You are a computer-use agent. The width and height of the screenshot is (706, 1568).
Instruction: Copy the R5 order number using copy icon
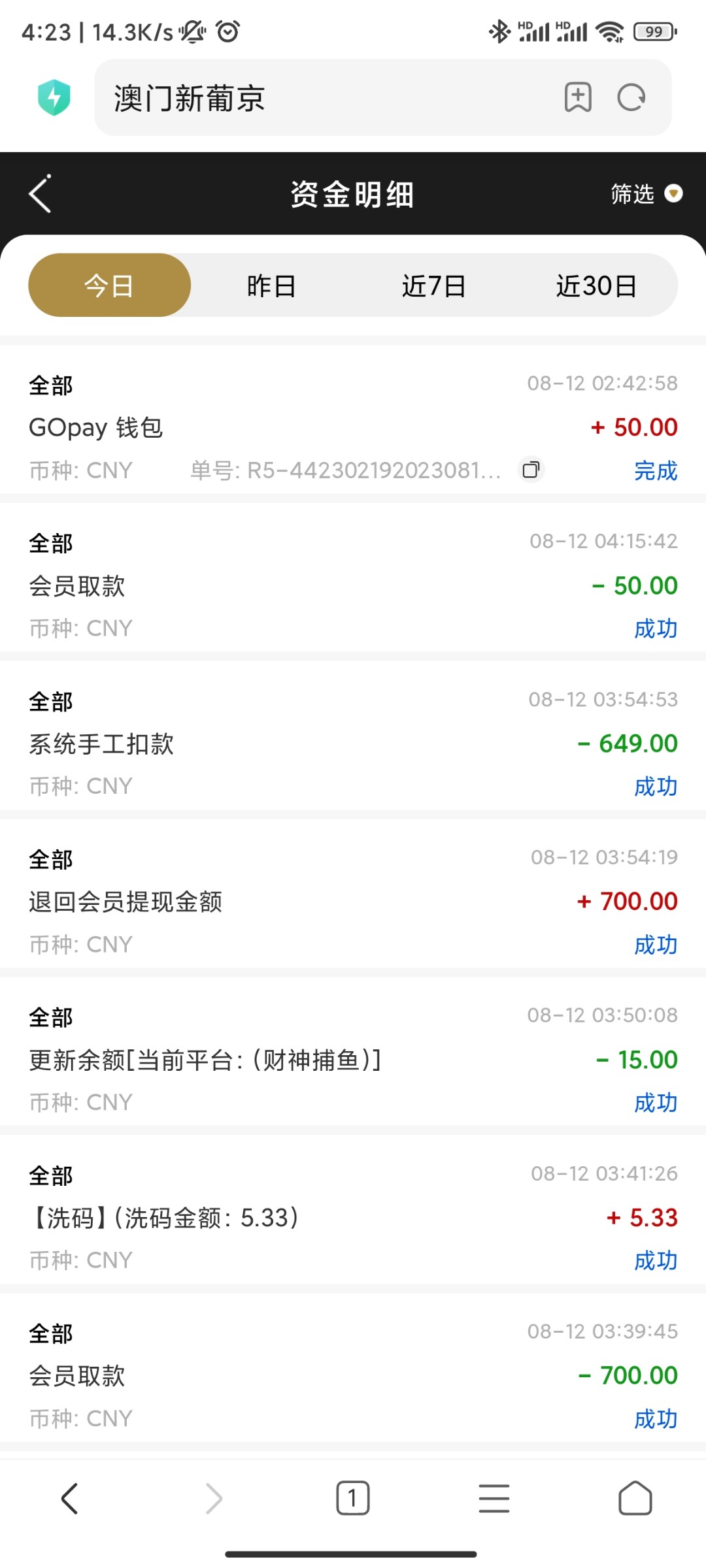point(530,470)
